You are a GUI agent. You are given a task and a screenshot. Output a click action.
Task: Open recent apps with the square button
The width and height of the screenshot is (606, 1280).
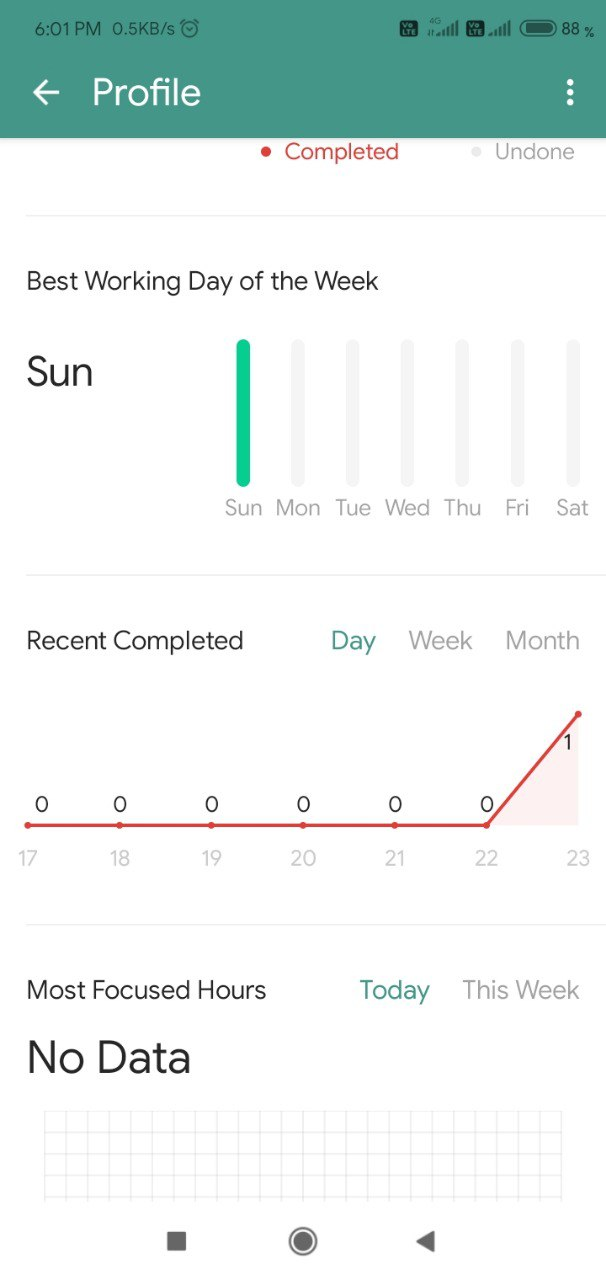pos(177,1241)
